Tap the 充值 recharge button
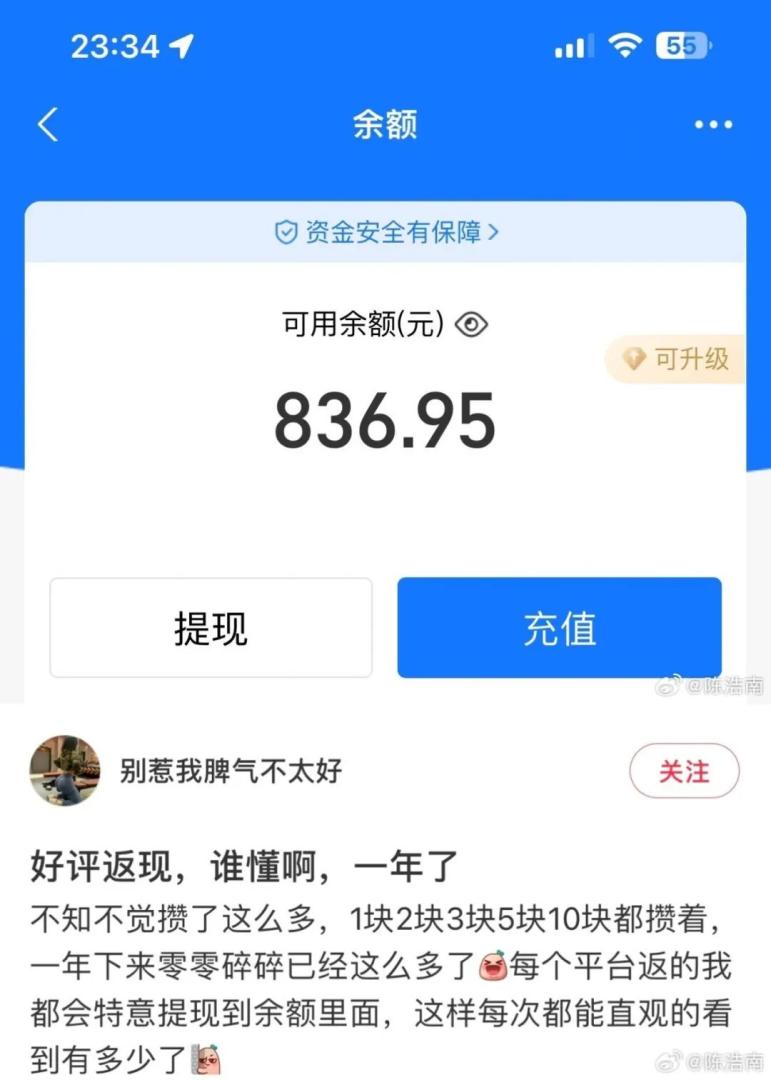 [x=559, y=628]
